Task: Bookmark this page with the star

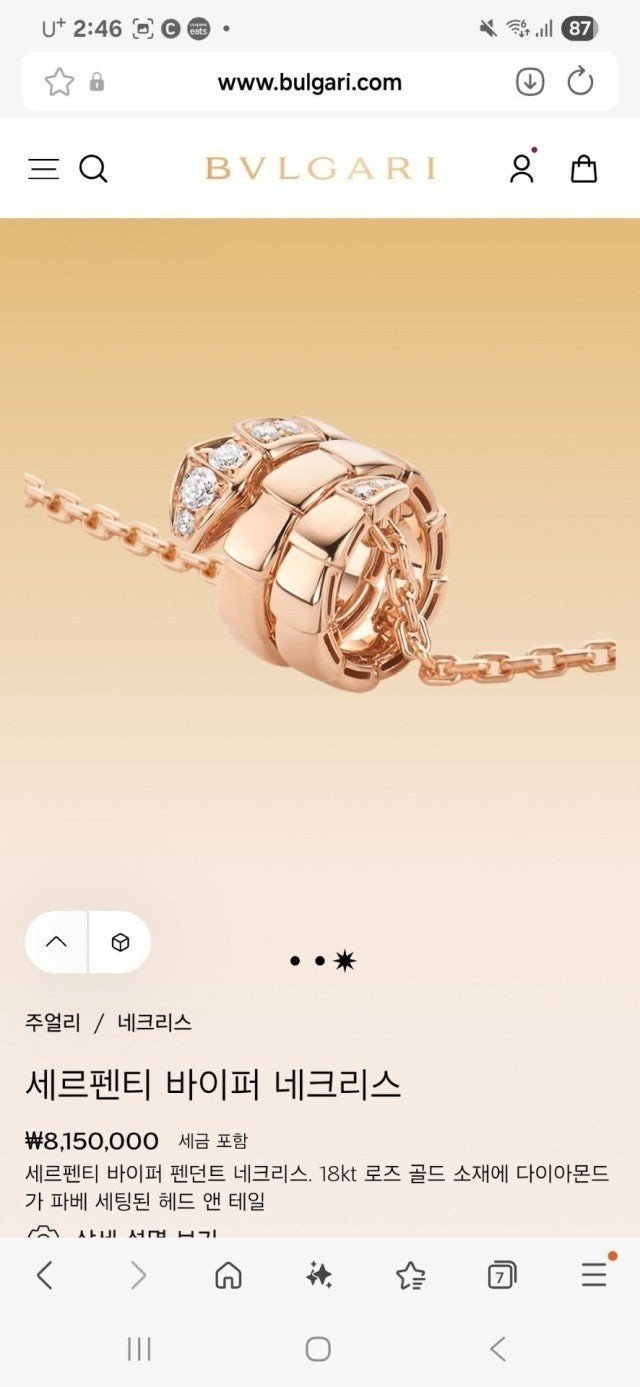Action: coord(59,83)
